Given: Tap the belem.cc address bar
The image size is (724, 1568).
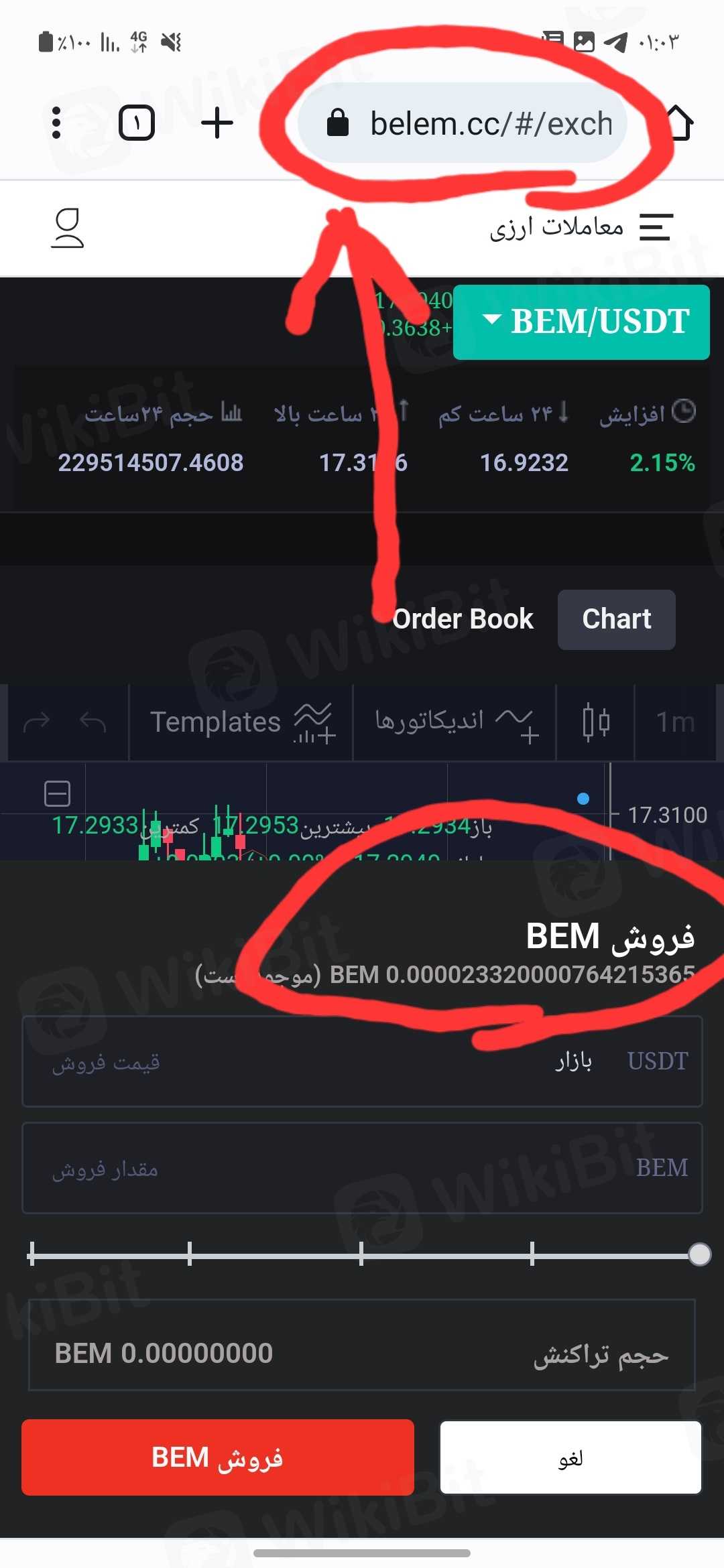Looking at the screenshot, I should click(x=463, y=123).
